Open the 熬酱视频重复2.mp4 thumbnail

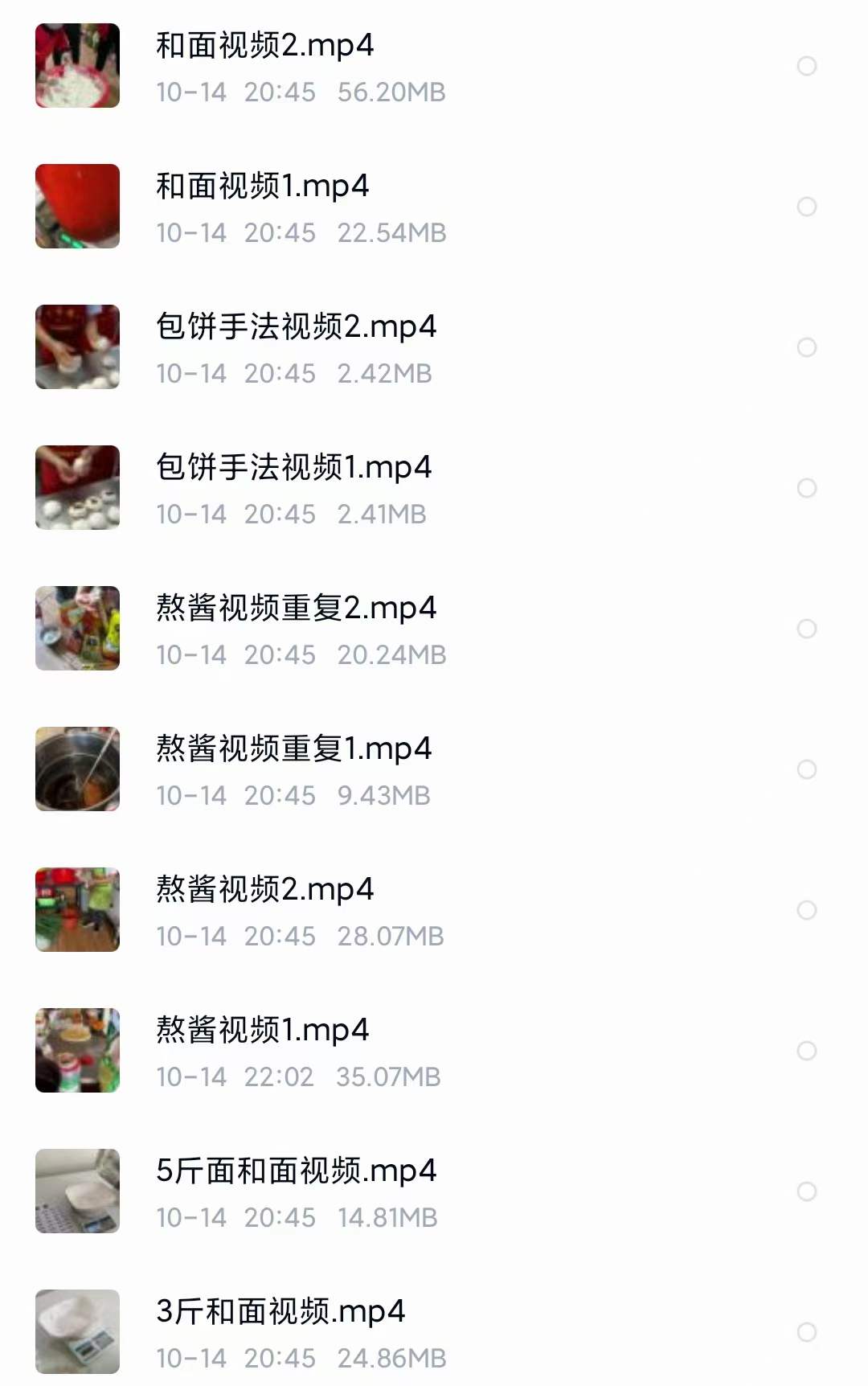tap(76, 627)
